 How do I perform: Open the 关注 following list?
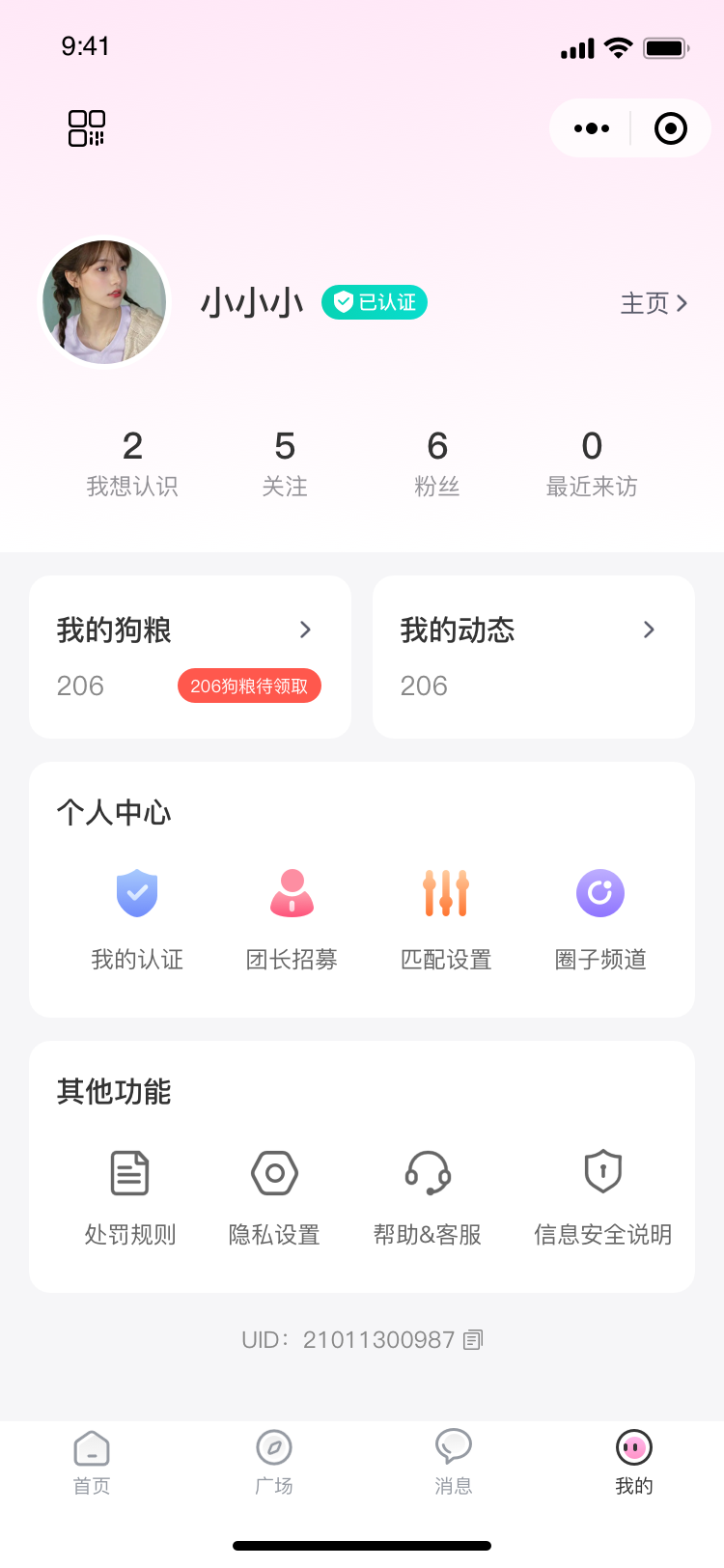click(x=285, y=463)
